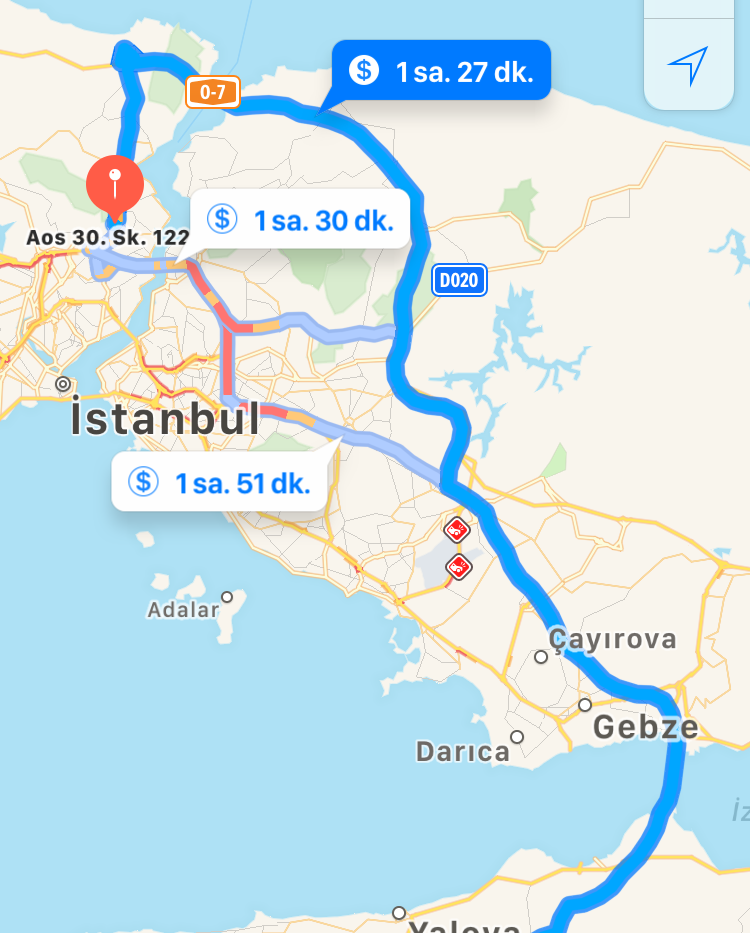Choose the 1 sa. 30 dk. route
The width and height of the screenshot is (750, 933).
tap(300, 219)
